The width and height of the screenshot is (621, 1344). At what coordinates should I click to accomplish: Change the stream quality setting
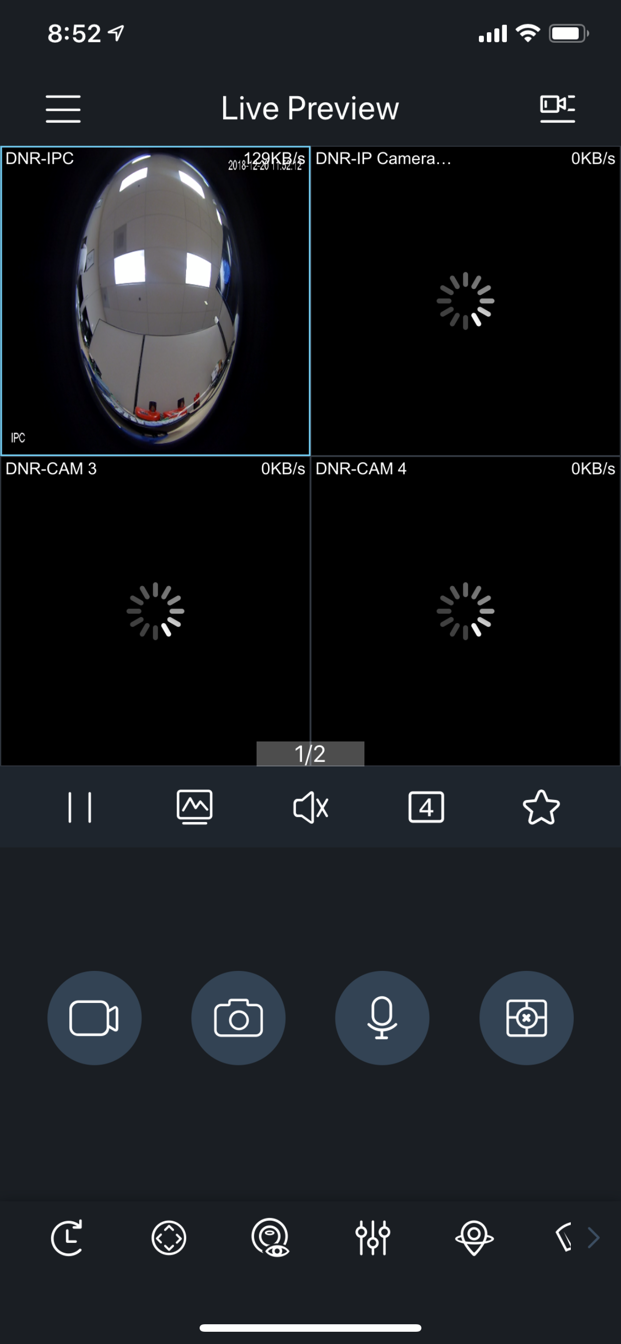(x=194, y=807)
